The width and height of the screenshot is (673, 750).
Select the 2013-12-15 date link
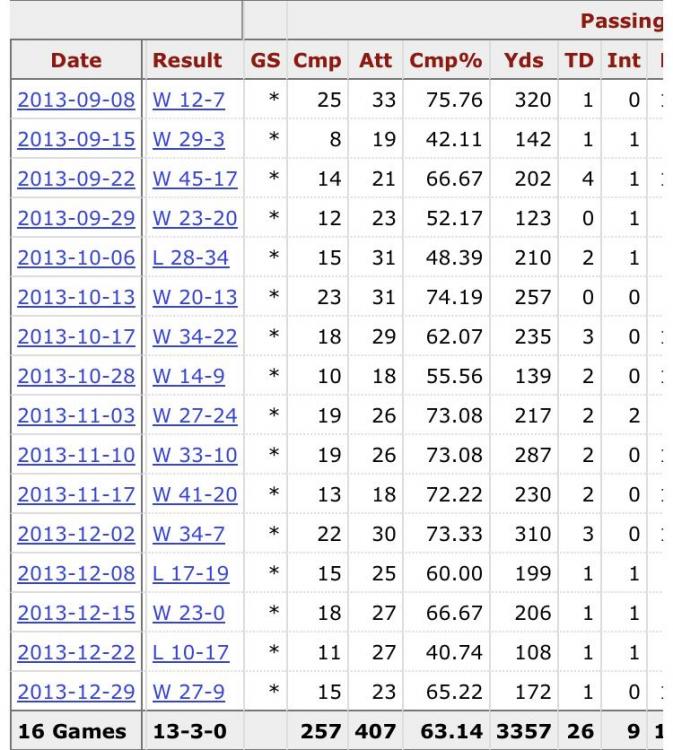coord(75,613)
